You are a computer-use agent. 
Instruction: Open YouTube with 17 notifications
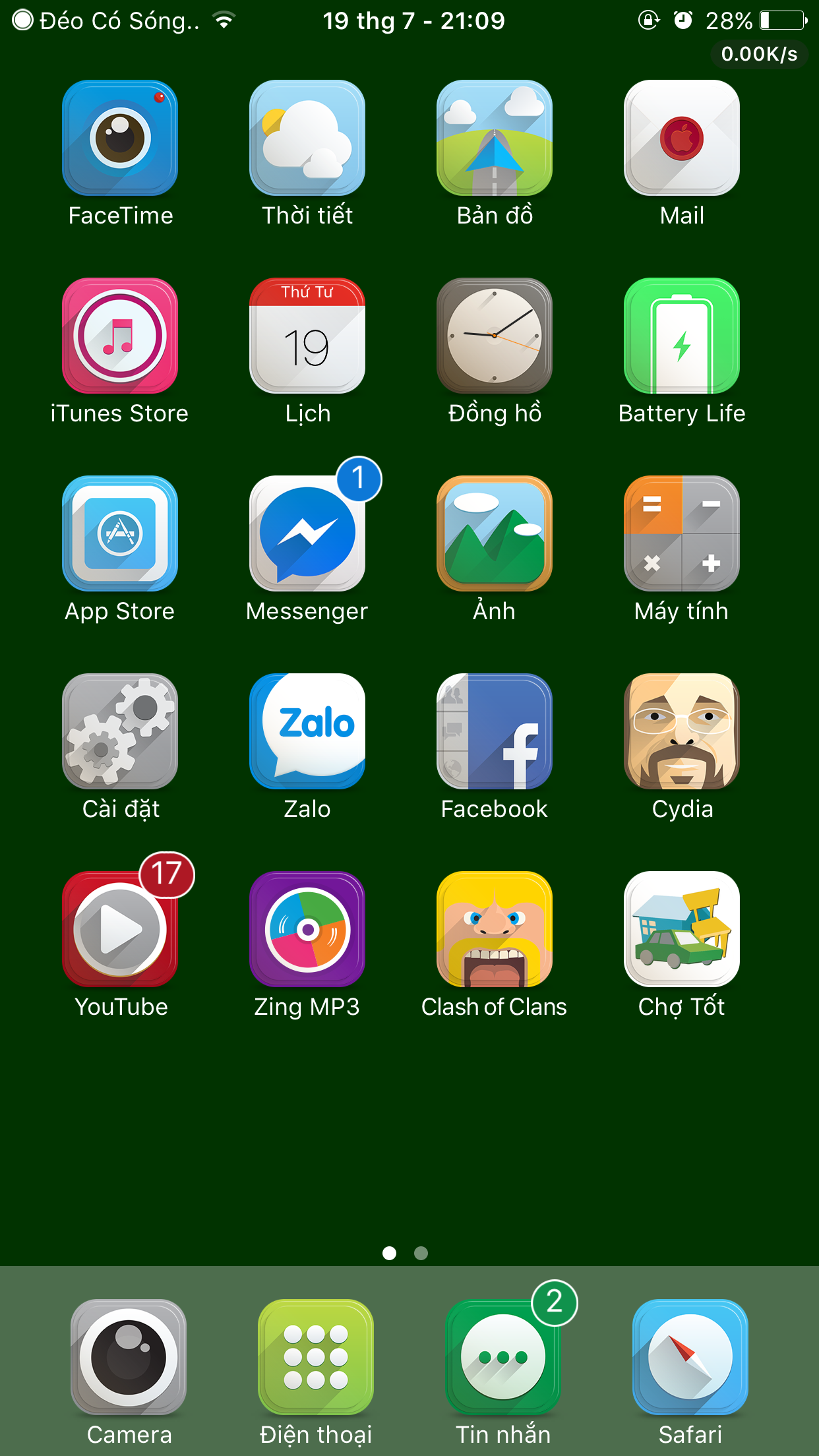point(120,930)
